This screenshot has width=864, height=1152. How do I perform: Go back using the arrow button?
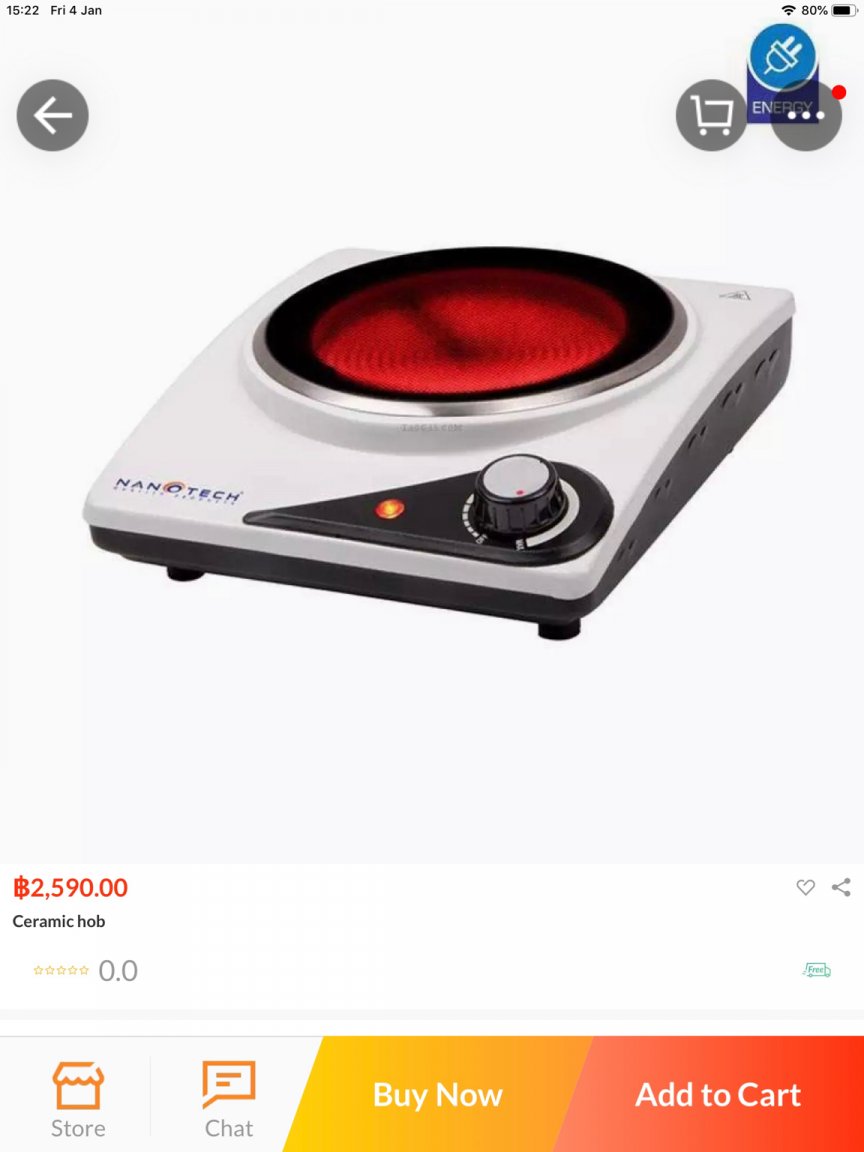[52, 116]
